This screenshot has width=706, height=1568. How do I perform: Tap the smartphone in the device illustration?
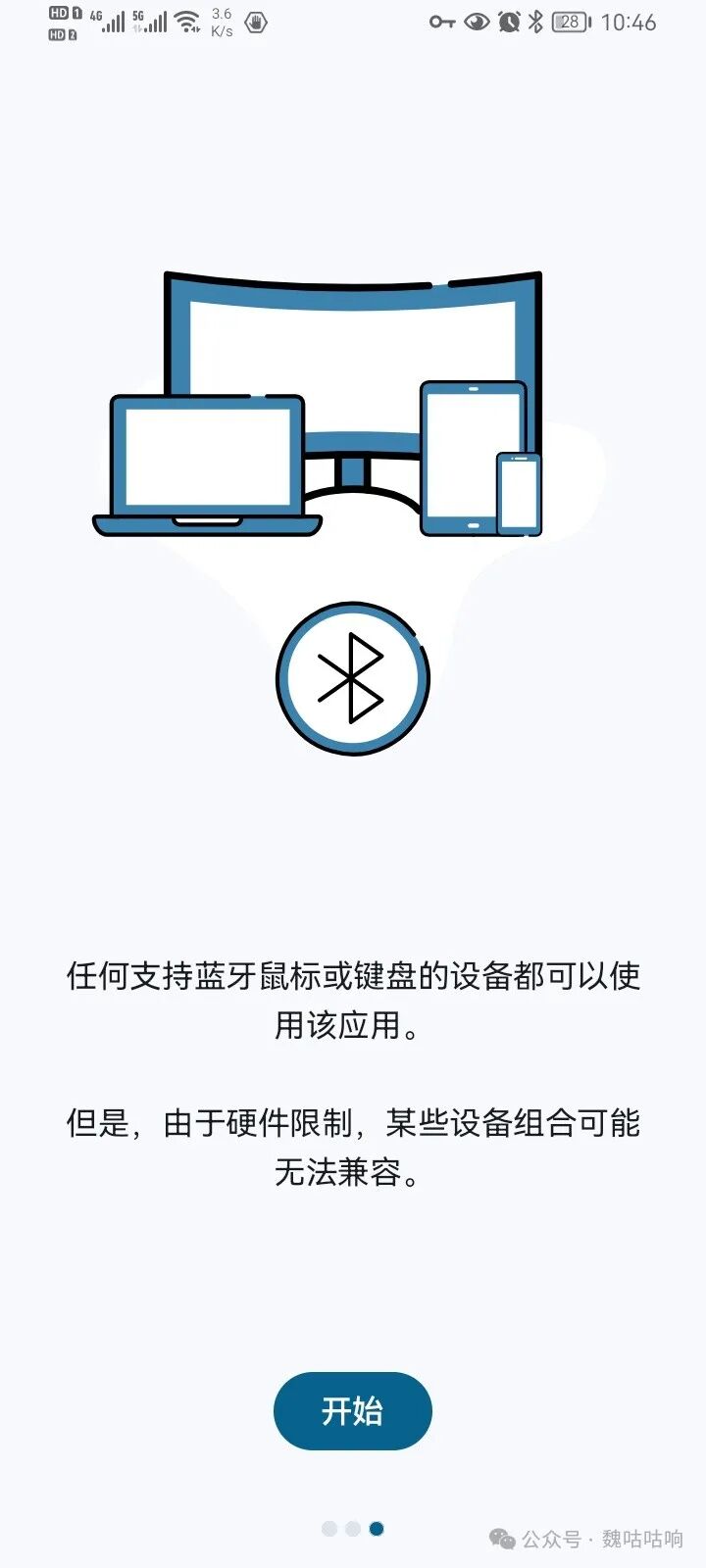pyautogui.click(x=517, y=495)
